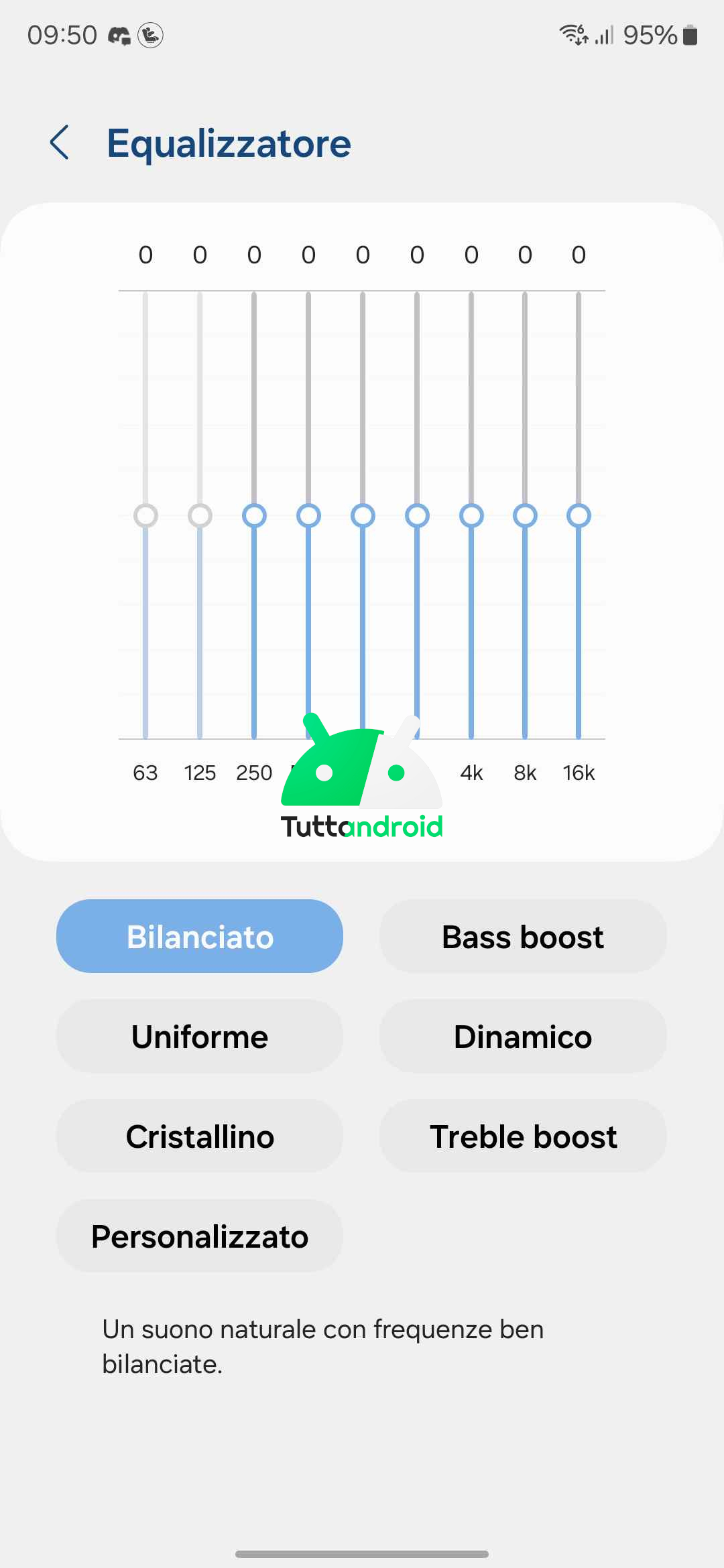Apply the Dinamico preset
The image size is (724, 1568).
pos(523,1036)
